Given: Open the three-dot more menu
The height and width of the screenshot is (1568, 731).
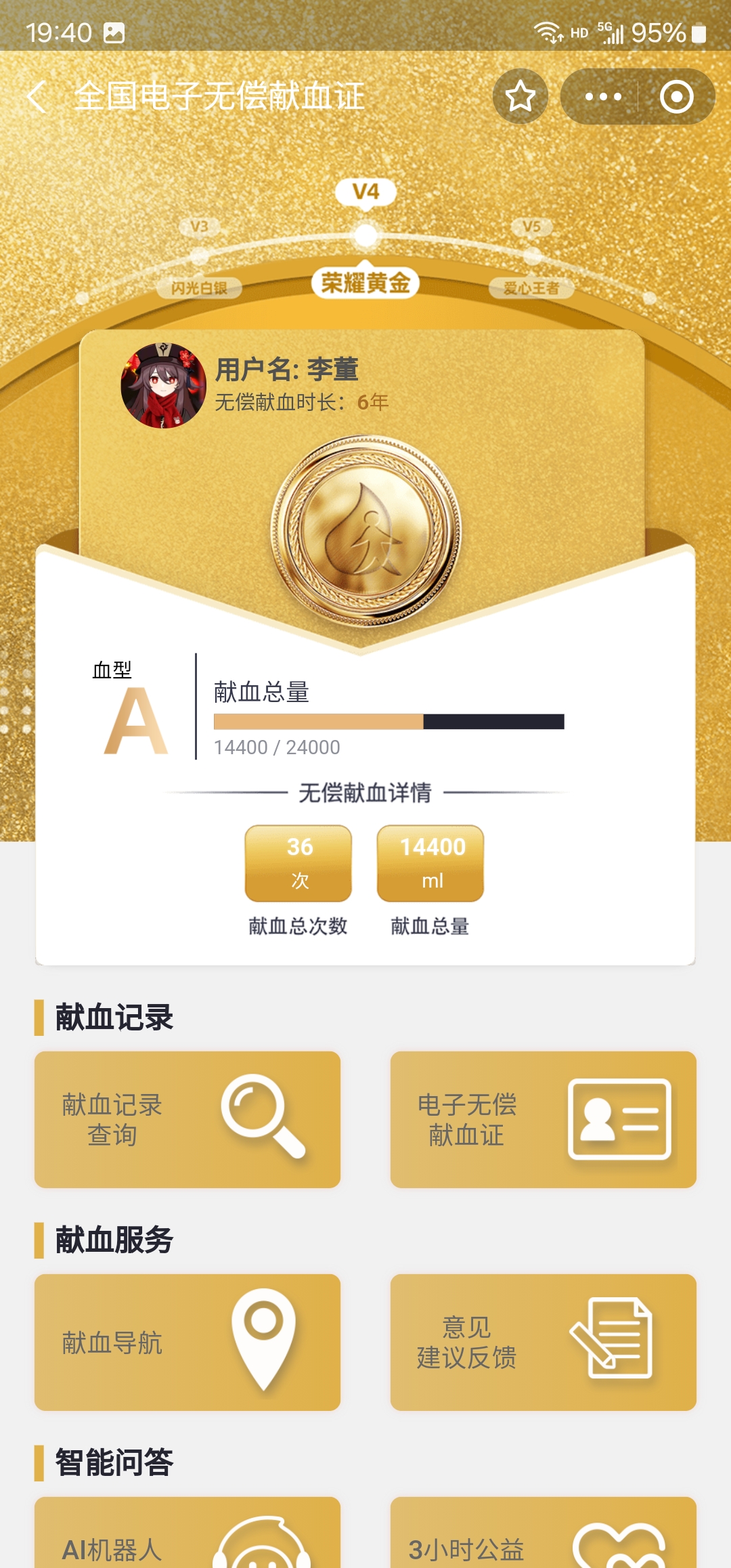Looking at the screenshot, I should (602, 96).
